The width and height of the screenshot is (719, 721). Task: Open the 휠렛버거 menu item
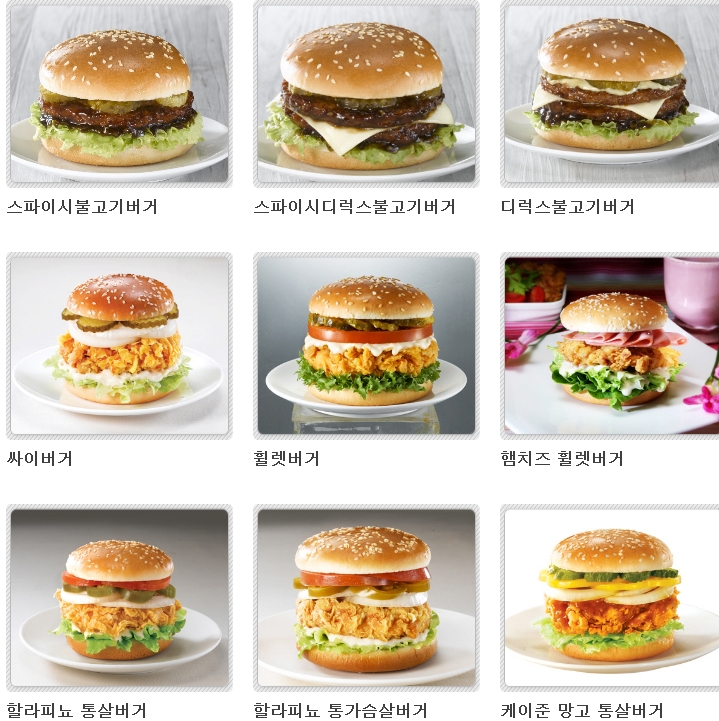(x=366, y=345)
